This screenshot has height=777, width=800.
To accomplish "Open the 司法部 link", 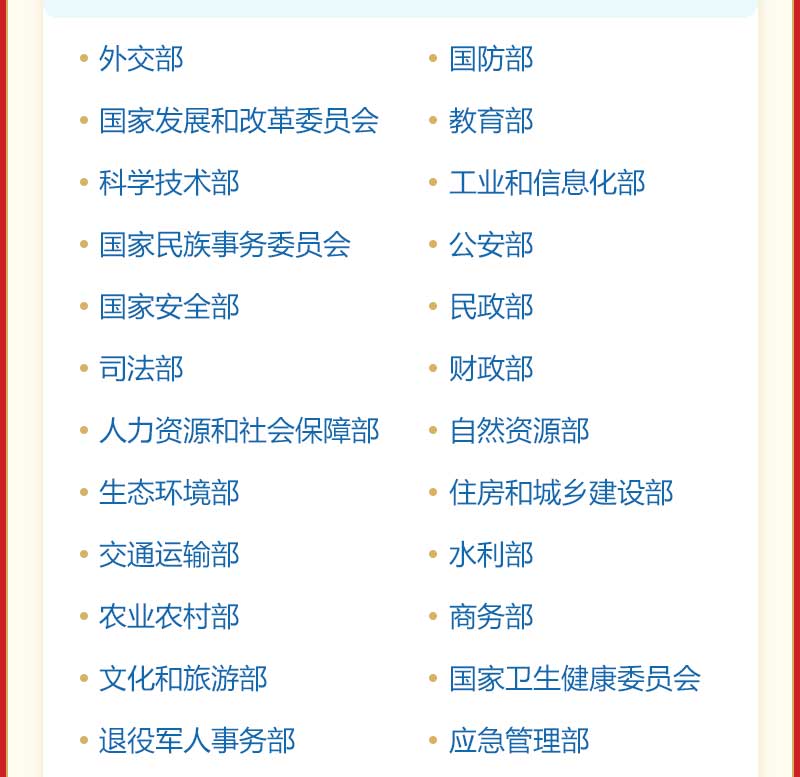I will pyautogui.click(x=141, y=369).
